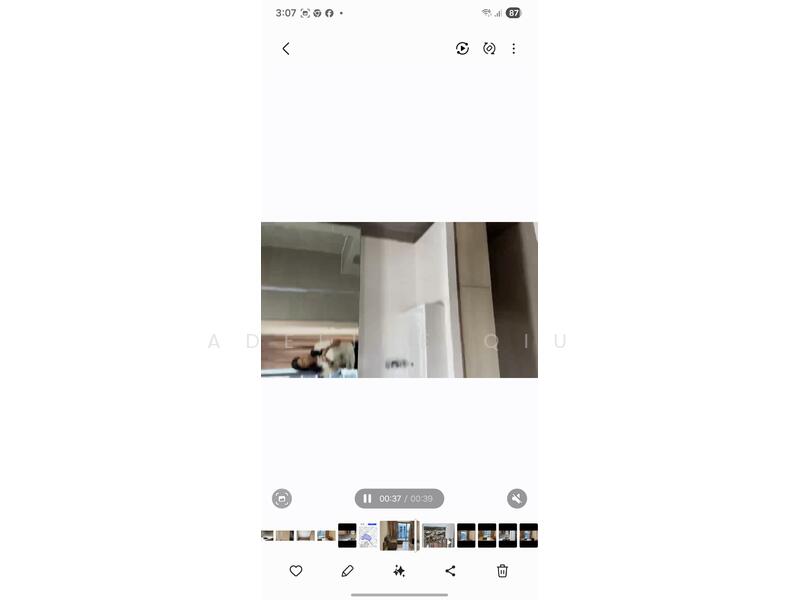Open video in the video player
800x600 pixels.
462,48
